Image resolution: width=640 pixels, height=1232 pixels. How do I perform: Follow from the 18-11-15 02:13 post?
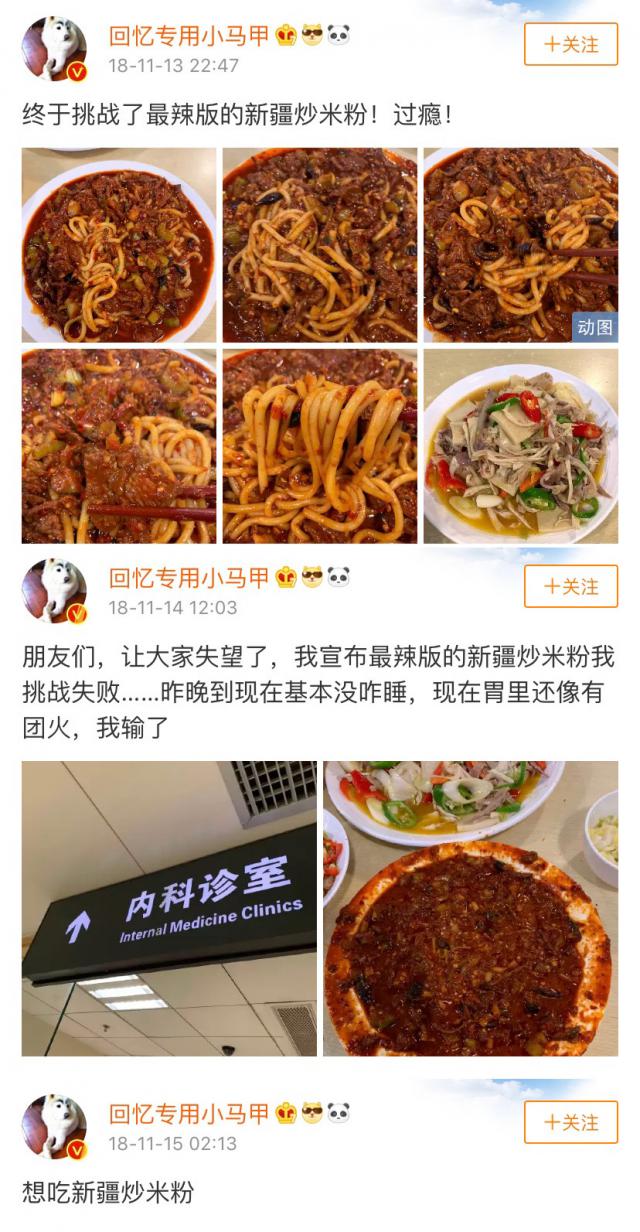point(571,1122)
